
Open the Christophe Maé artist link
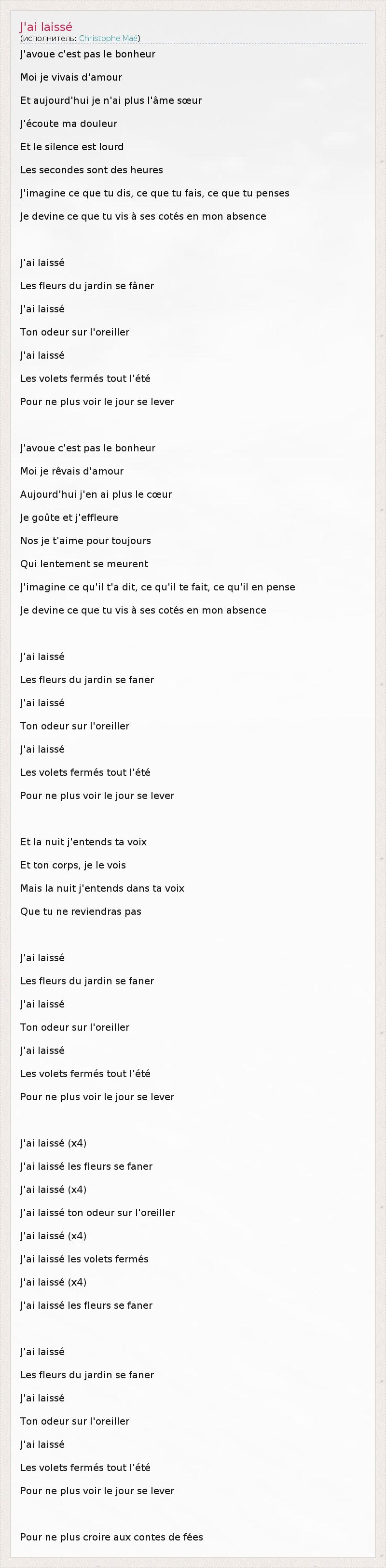(x=109, y=38)
